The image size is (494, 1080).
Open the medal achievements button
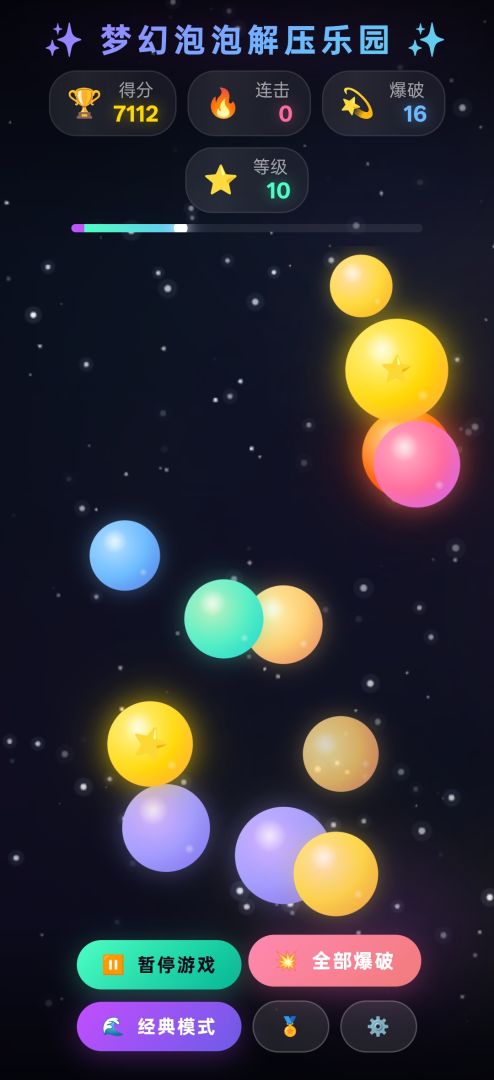pyautogui.click(x=291, y=1026)
